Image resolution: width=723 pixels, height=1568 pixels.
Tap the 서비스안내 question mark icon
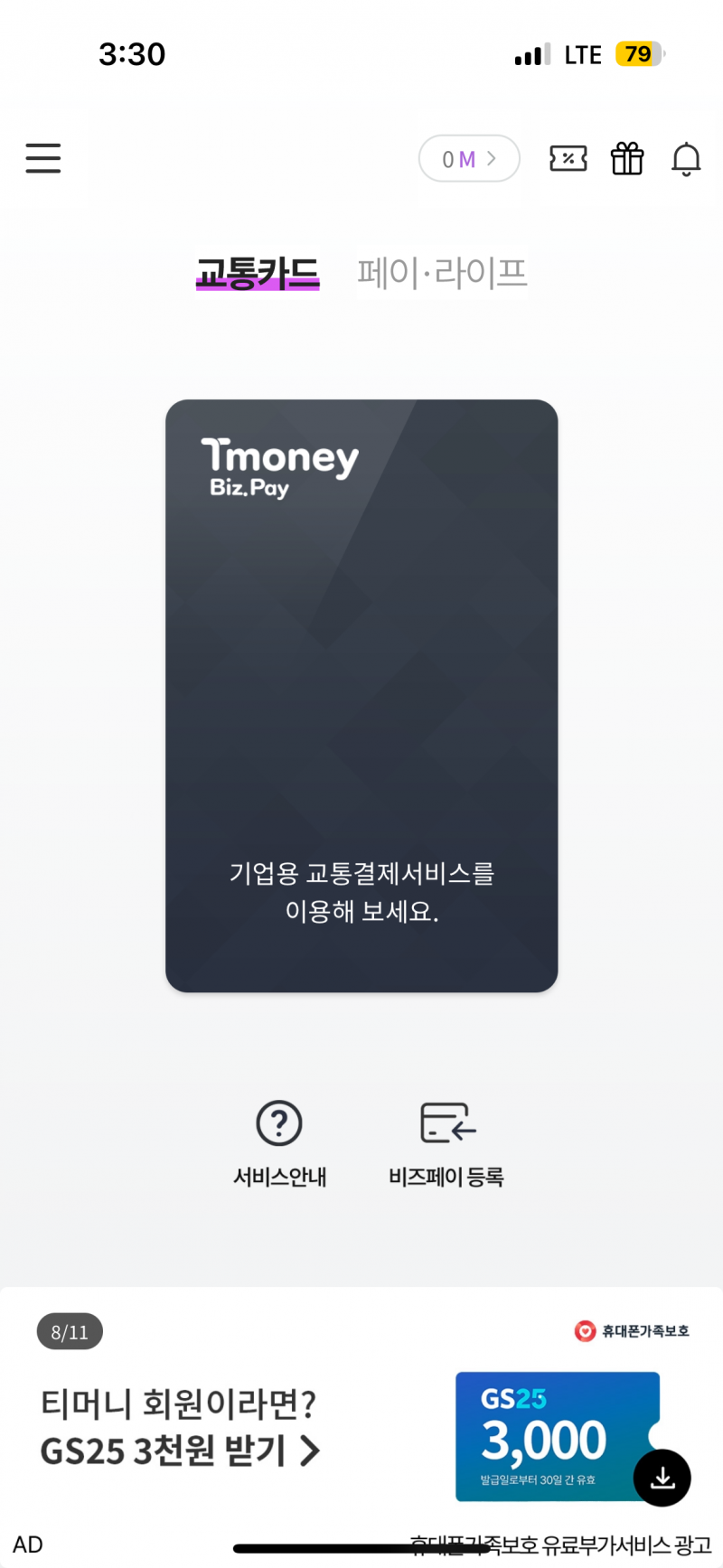coord(279,1122)
